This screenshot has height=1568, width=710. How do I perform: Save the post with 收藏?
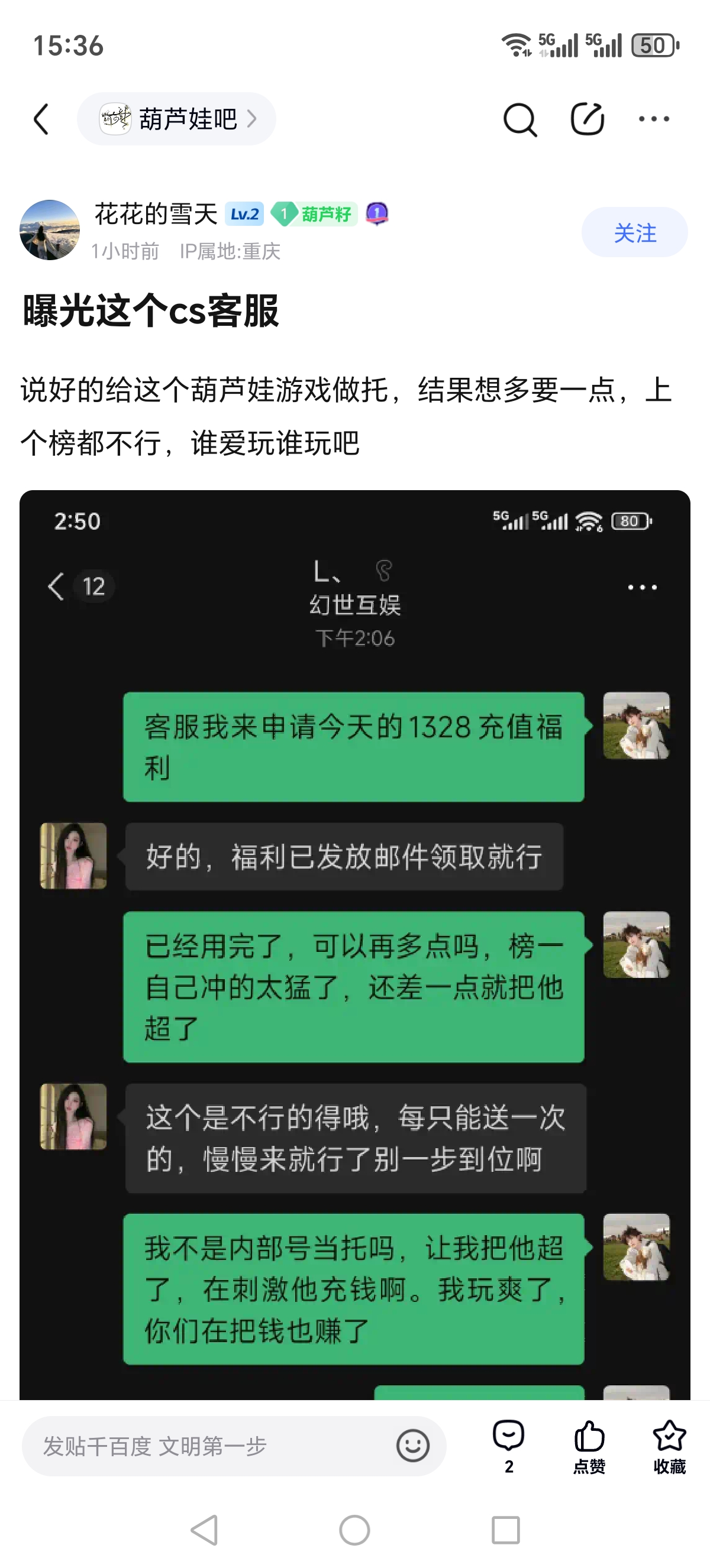point(669,1446)
